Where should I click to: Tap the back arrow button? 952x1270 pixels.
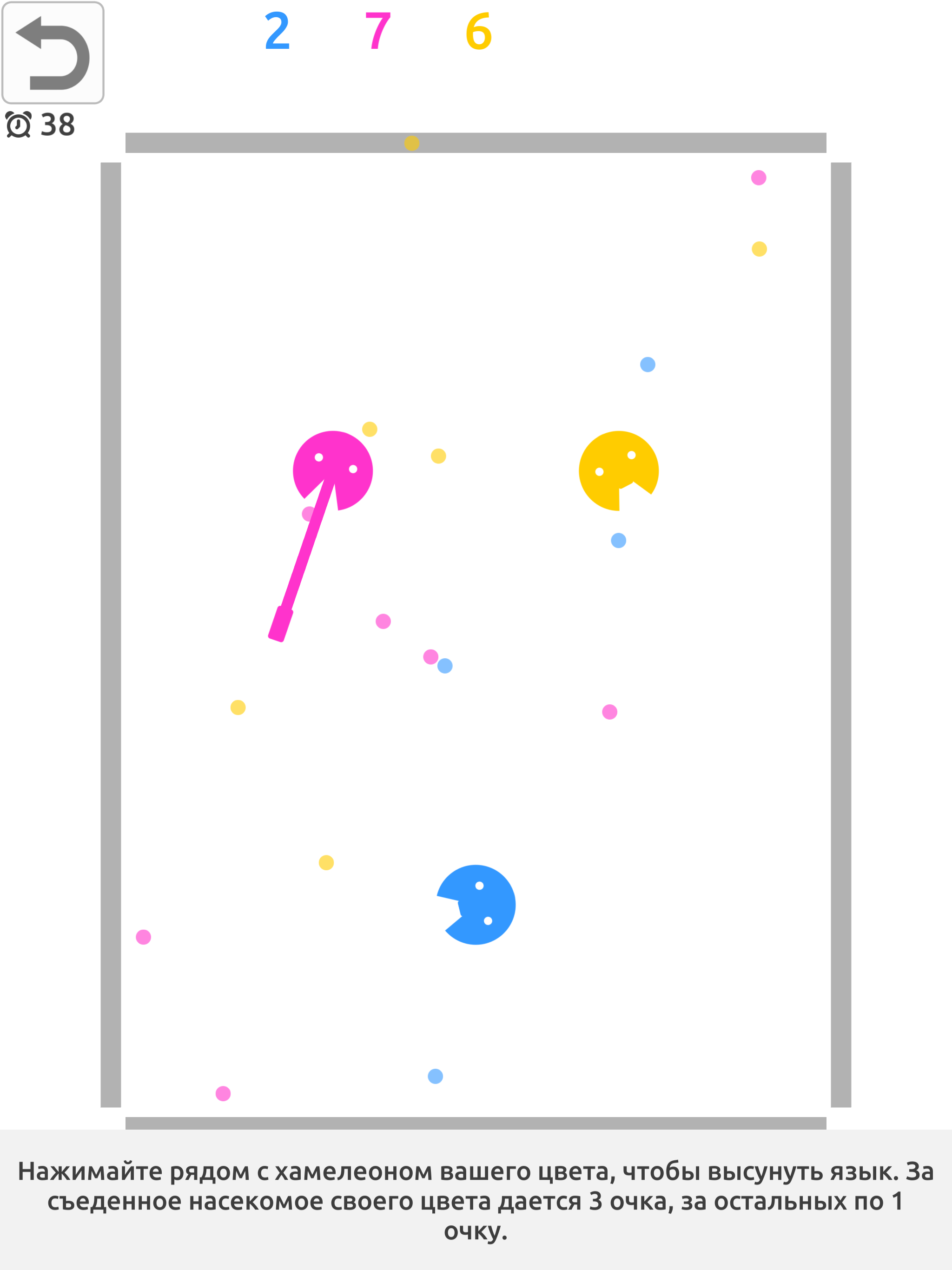pos(53,53)
